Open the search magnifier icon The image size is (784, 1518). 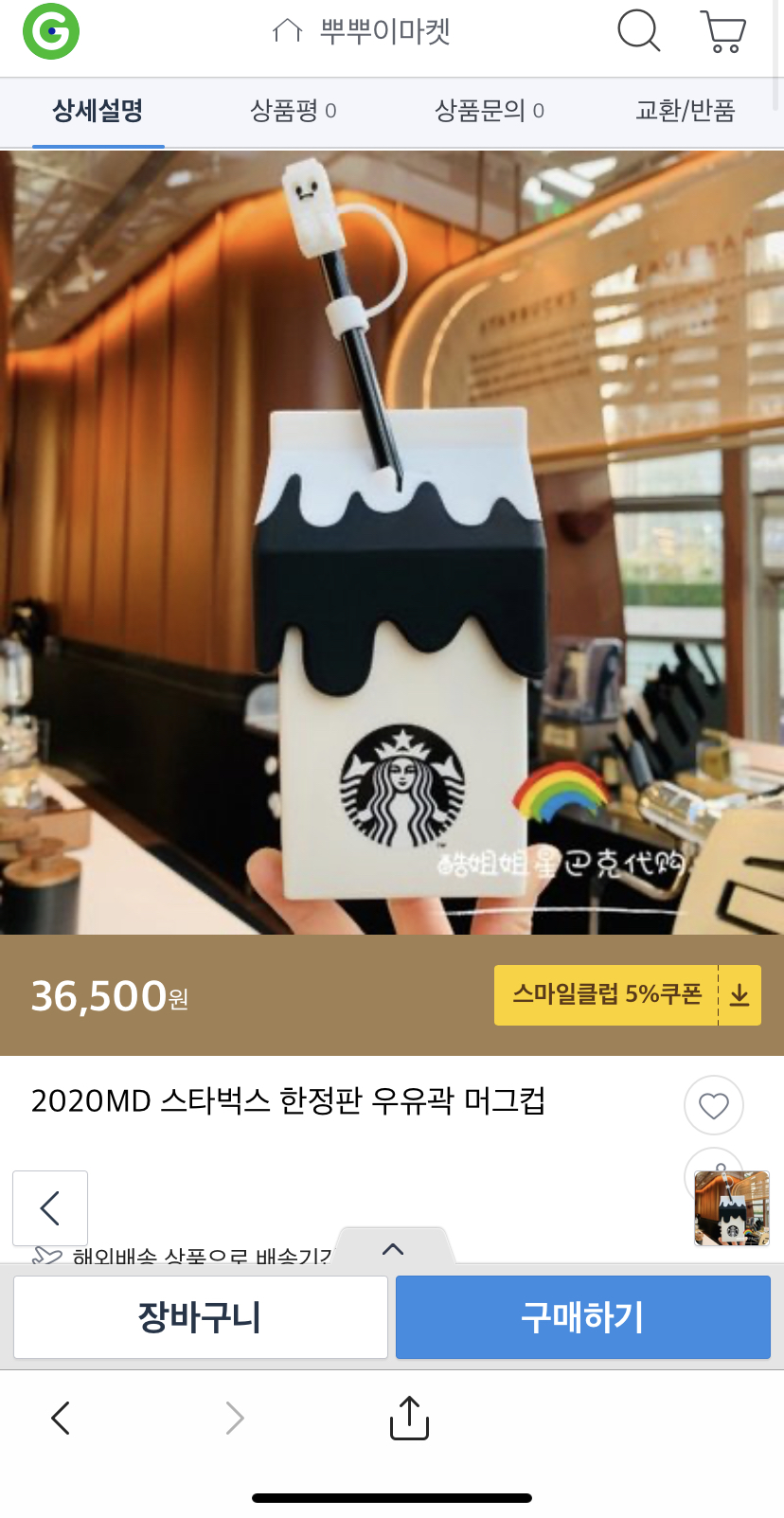coord(638,31)
